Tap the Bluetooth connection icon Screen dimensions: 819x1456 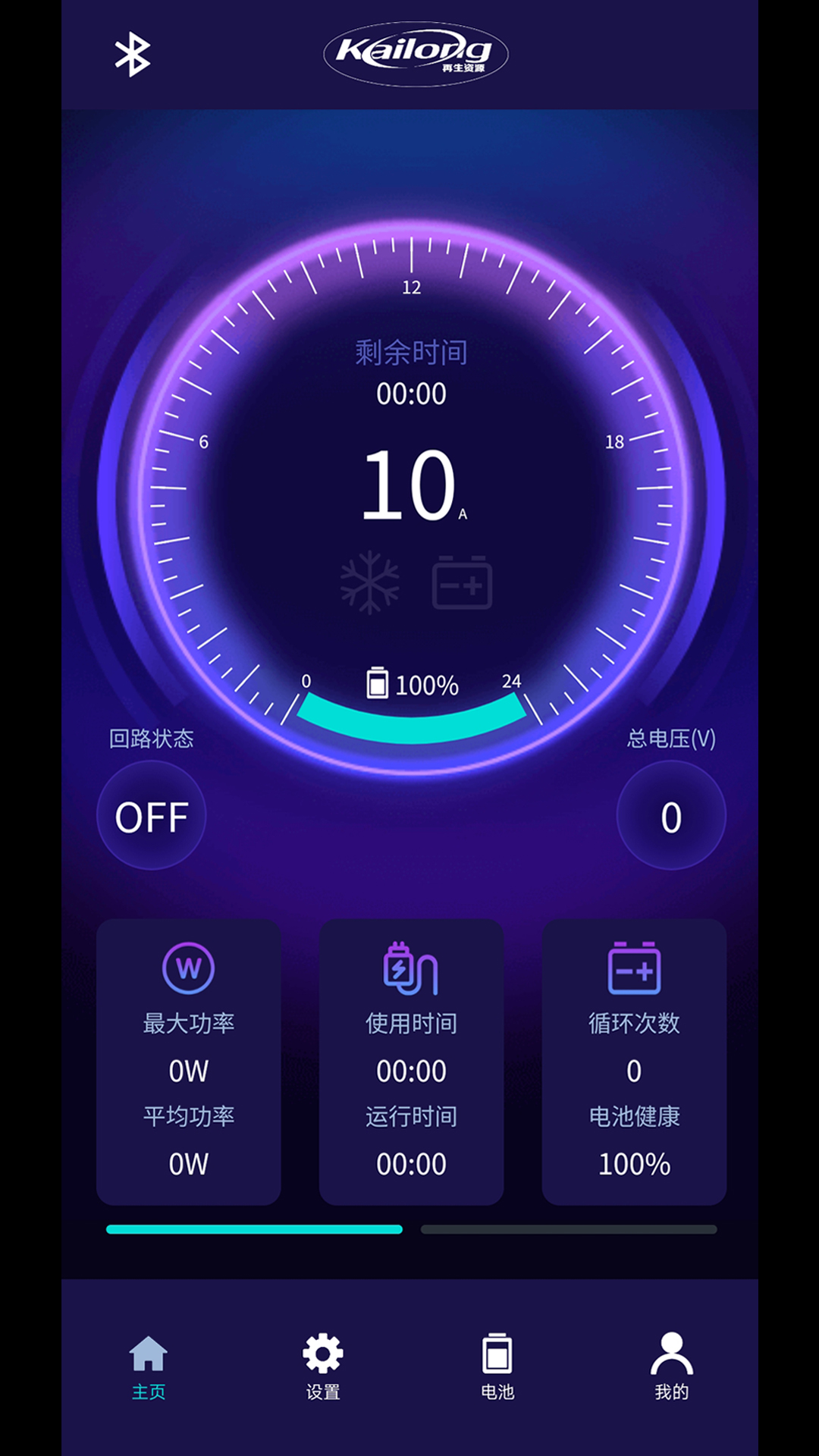133,54
